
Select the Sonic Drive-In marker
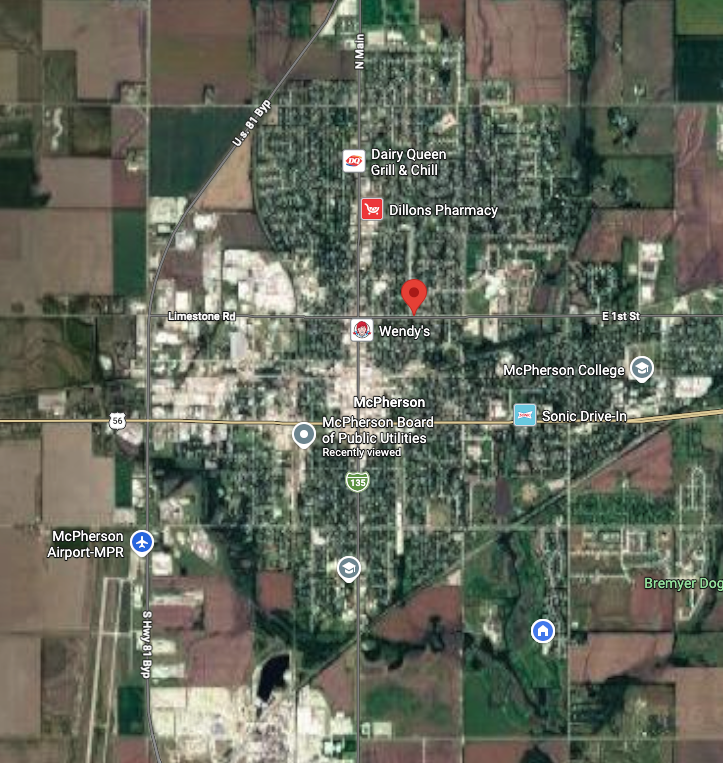click(524, 414)
